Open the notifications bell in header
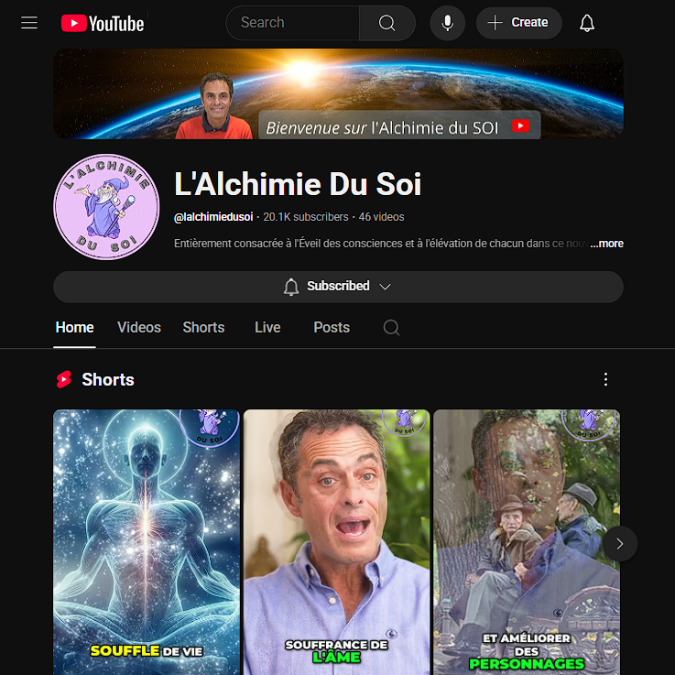675x675 pixels. [587, 23]
